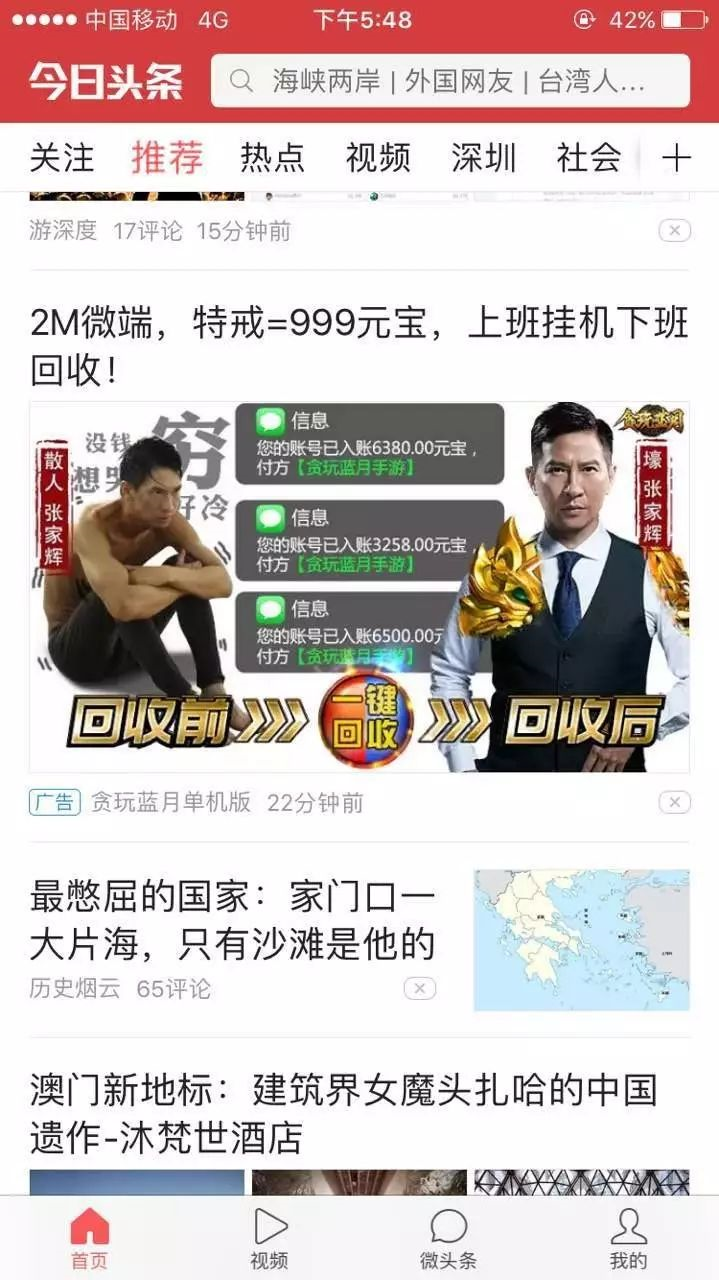Dismiss the 游深度 article
719x1280 pixels.
[674, 231]
